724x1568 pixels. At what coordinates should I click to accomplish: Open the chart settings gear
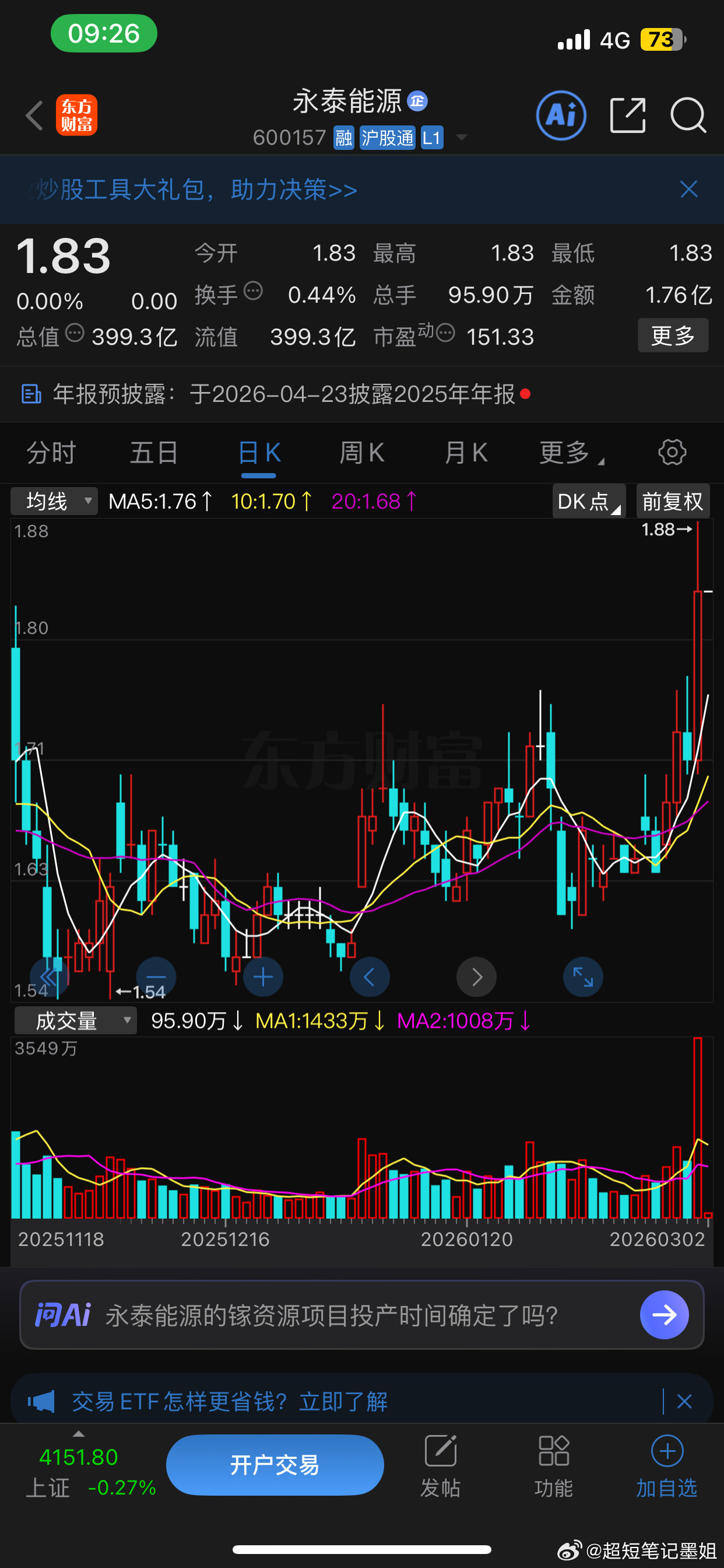tap(672, 453)
